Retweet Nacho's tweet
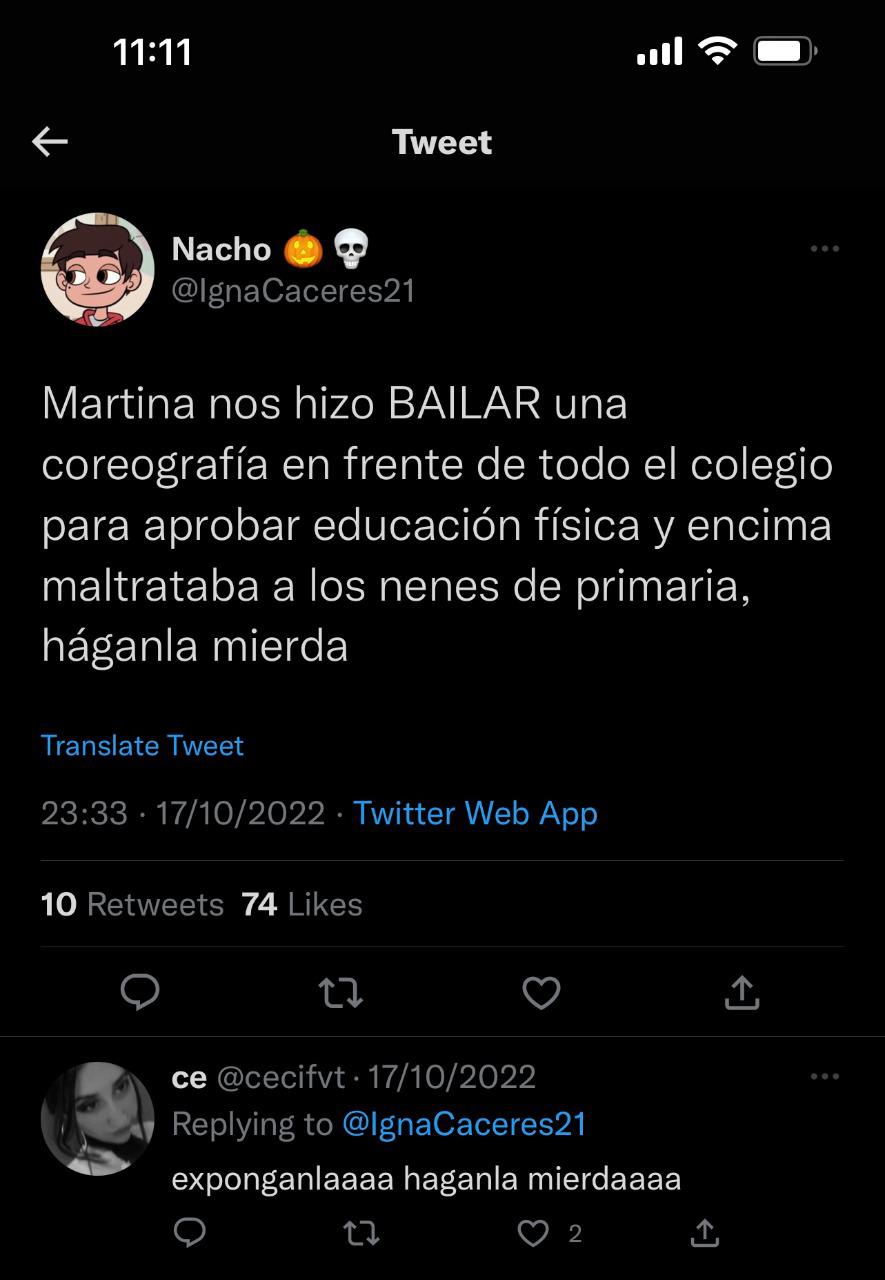The height and width of the screenshot is (1280, 885). (x=340, y=992)
